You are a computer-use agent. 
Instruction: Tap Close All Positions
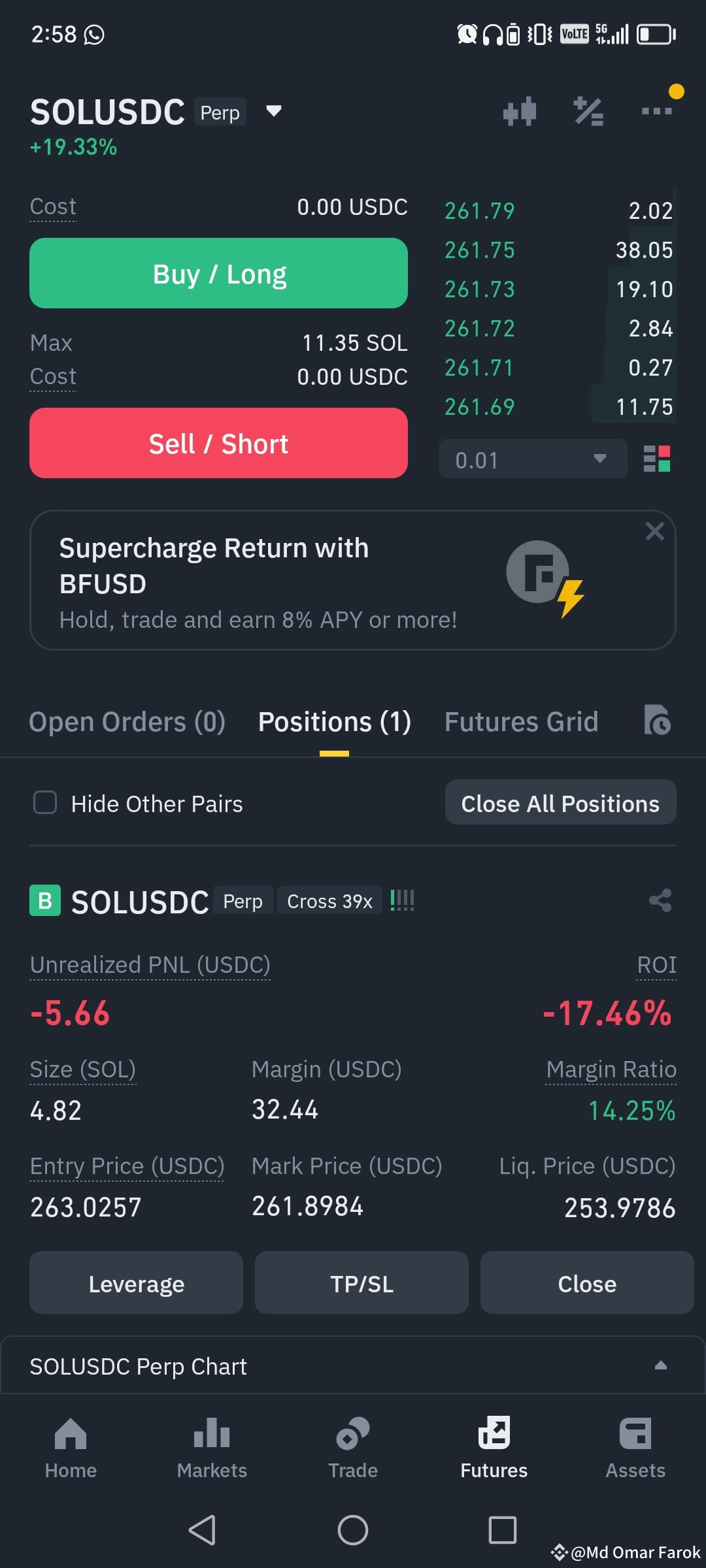coord(560,803)
